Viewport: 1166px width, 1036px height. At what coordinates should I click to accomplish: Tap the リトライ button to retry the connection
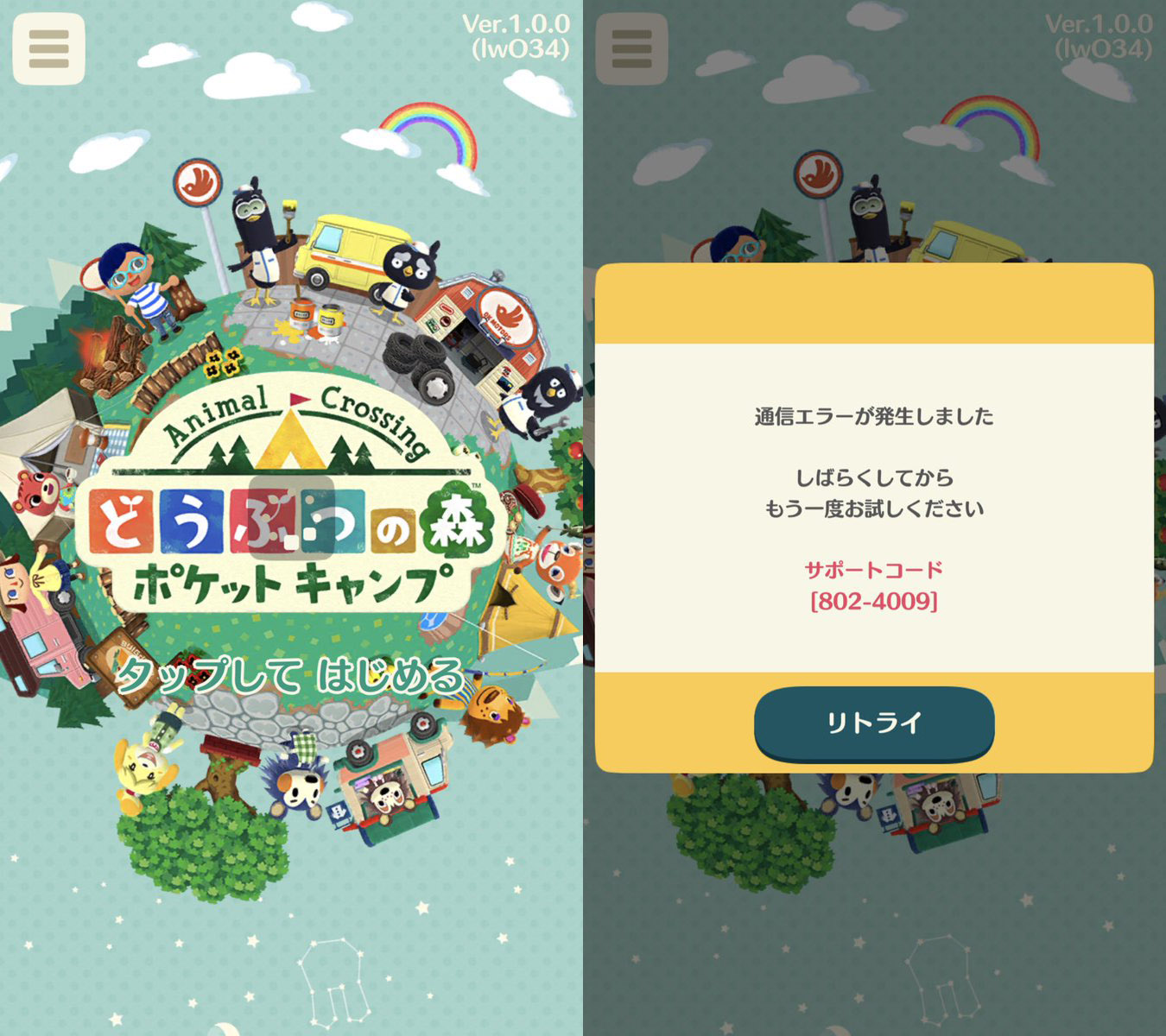874,723
